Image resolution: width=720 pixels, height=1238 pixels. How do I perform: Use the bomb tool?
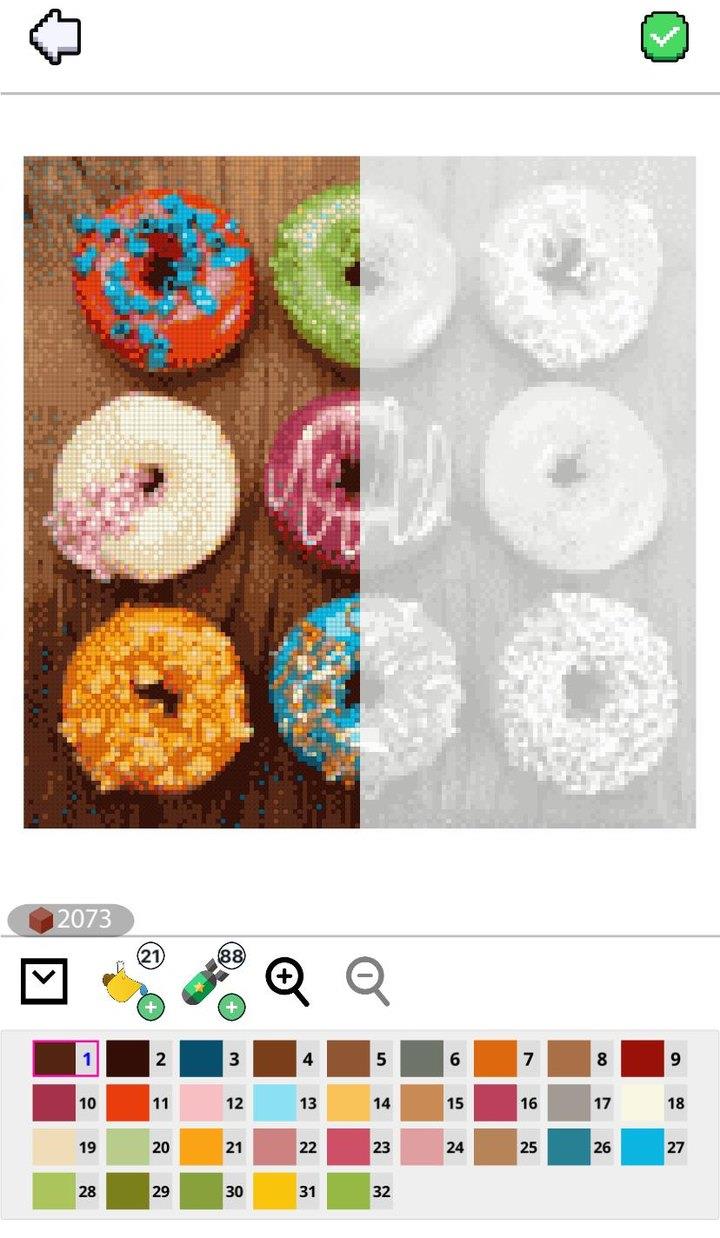(x=213, y=982)
